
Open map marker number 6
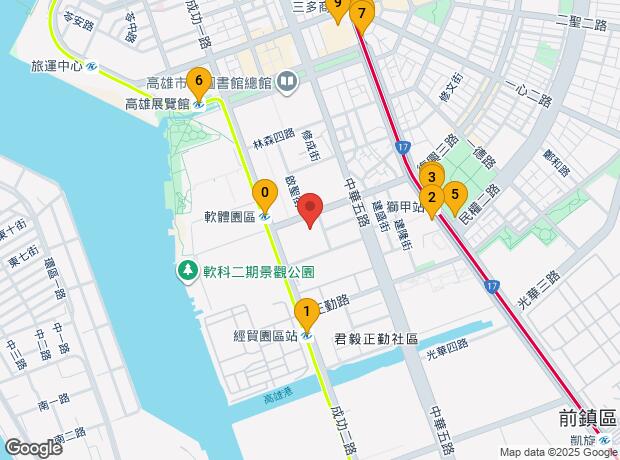pyautogui.click(x=199, y=82)
